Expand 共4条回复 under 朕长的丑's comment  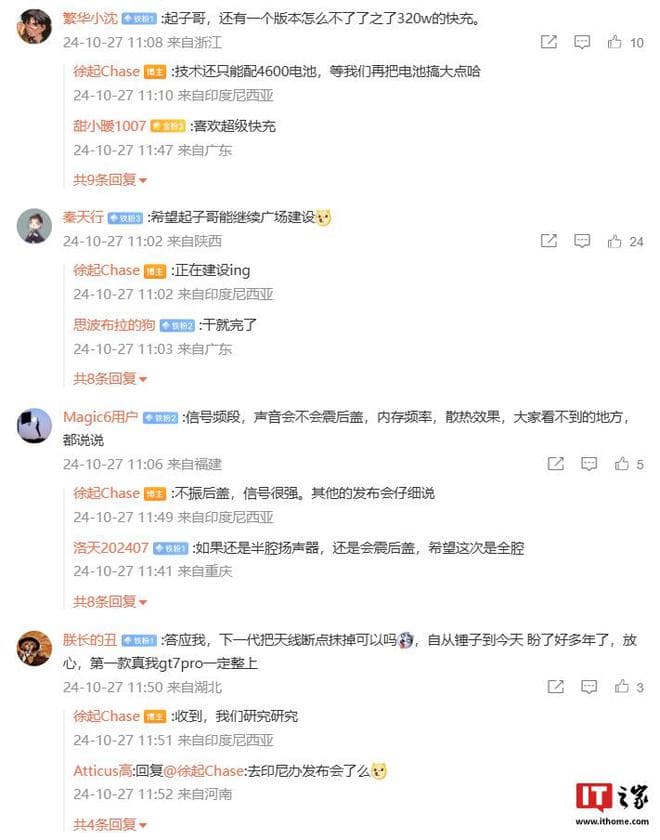[110, 825]
